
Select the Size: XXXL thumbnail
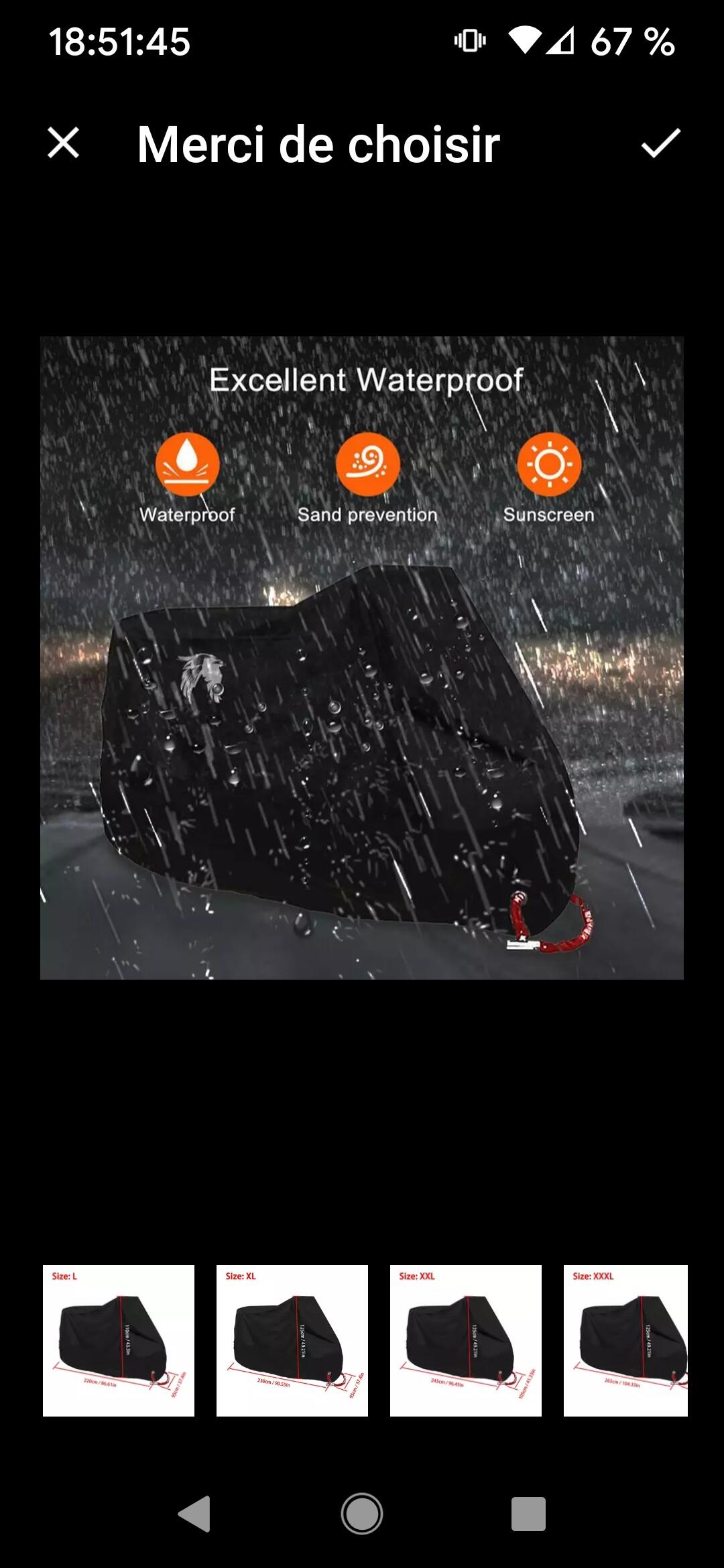point(625,1340)
